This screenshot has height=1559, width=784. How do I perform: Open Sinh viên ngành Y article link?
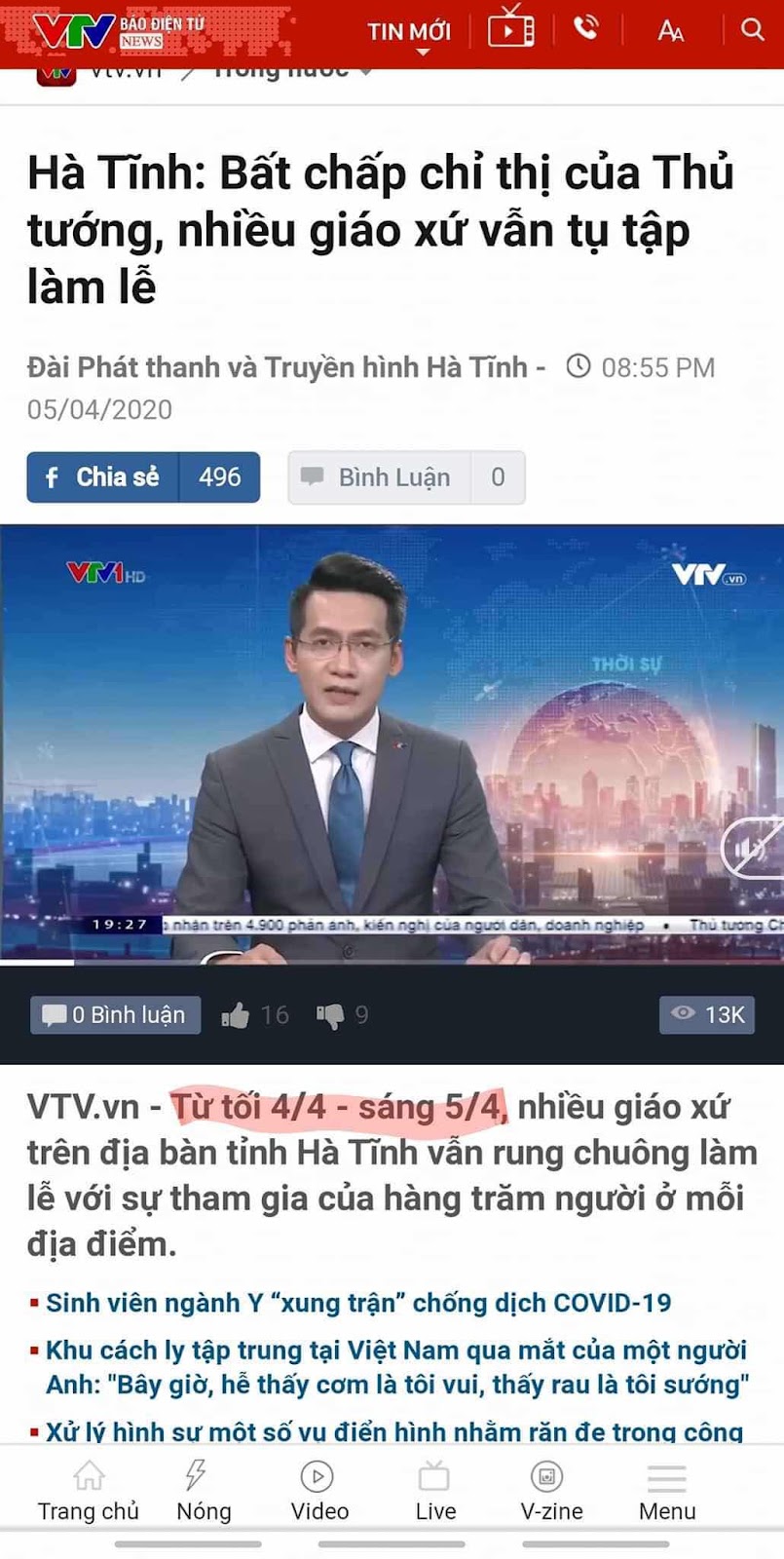tap(358, 1303)
